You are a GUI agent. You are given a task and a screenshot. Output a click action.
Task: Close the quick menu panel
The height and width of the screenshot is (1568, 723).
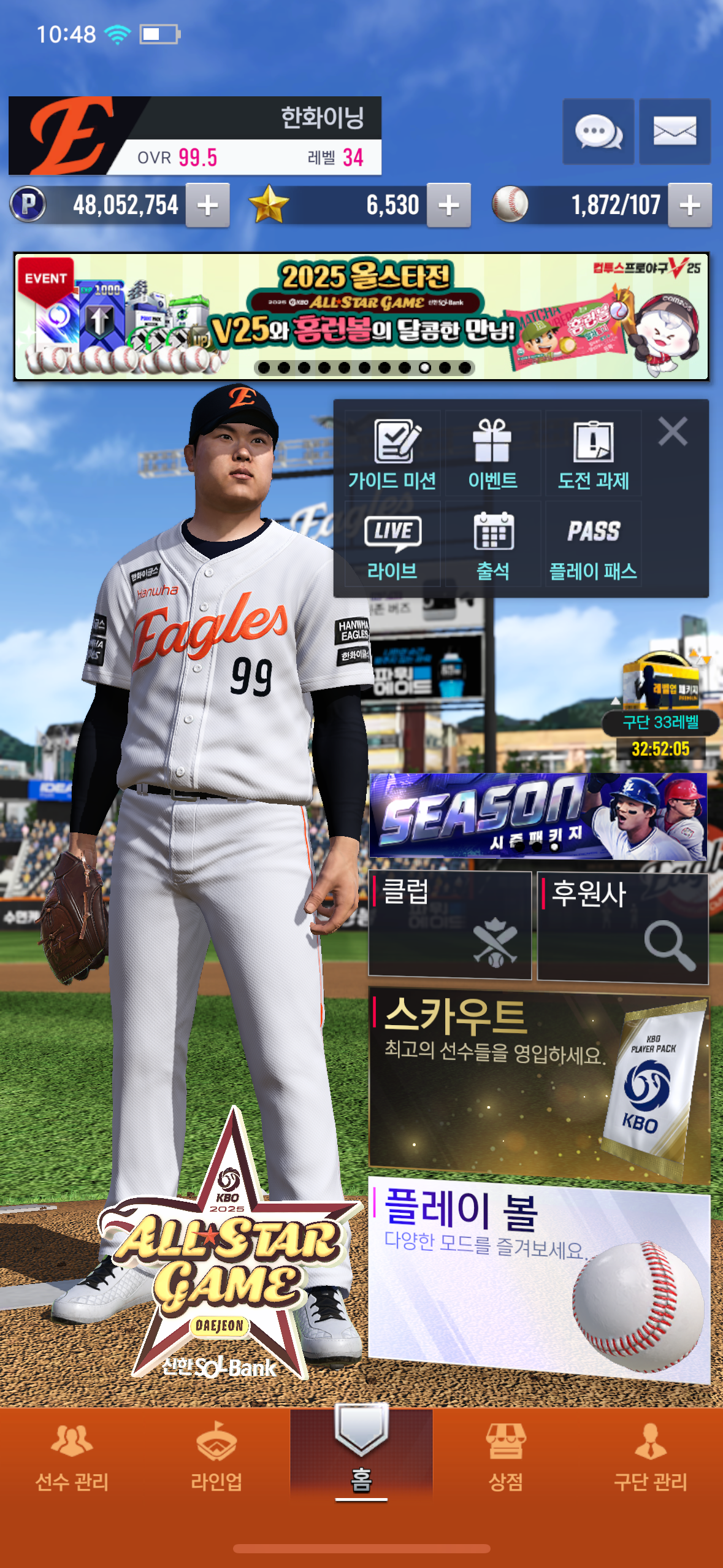pyautogui.click(x=673, y=431)
